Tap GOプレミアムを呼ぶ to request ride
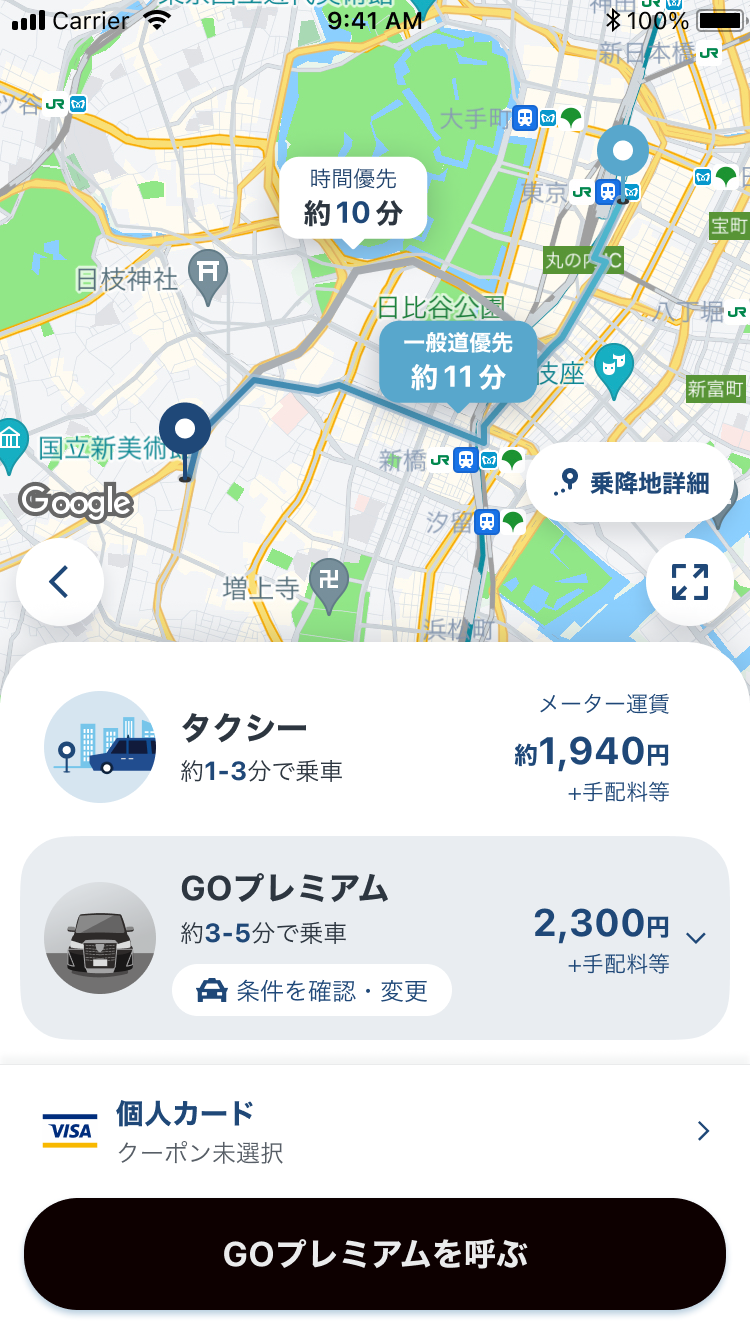This screenshot has height=1334, width=750. click(375, 1254)
